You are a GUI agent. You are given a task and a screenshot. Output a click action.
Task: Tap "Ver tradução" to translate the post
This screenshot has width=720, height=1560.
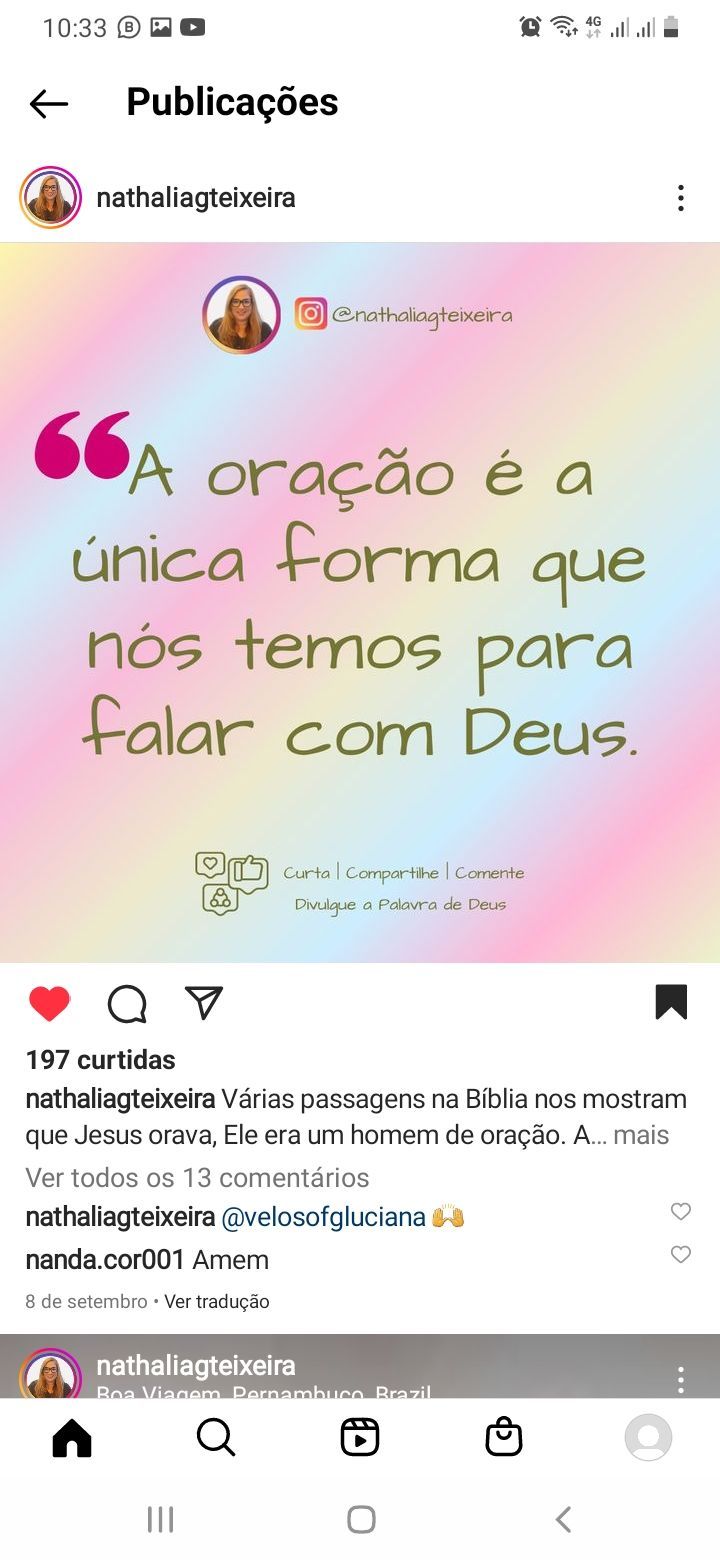pos(217,1301)
